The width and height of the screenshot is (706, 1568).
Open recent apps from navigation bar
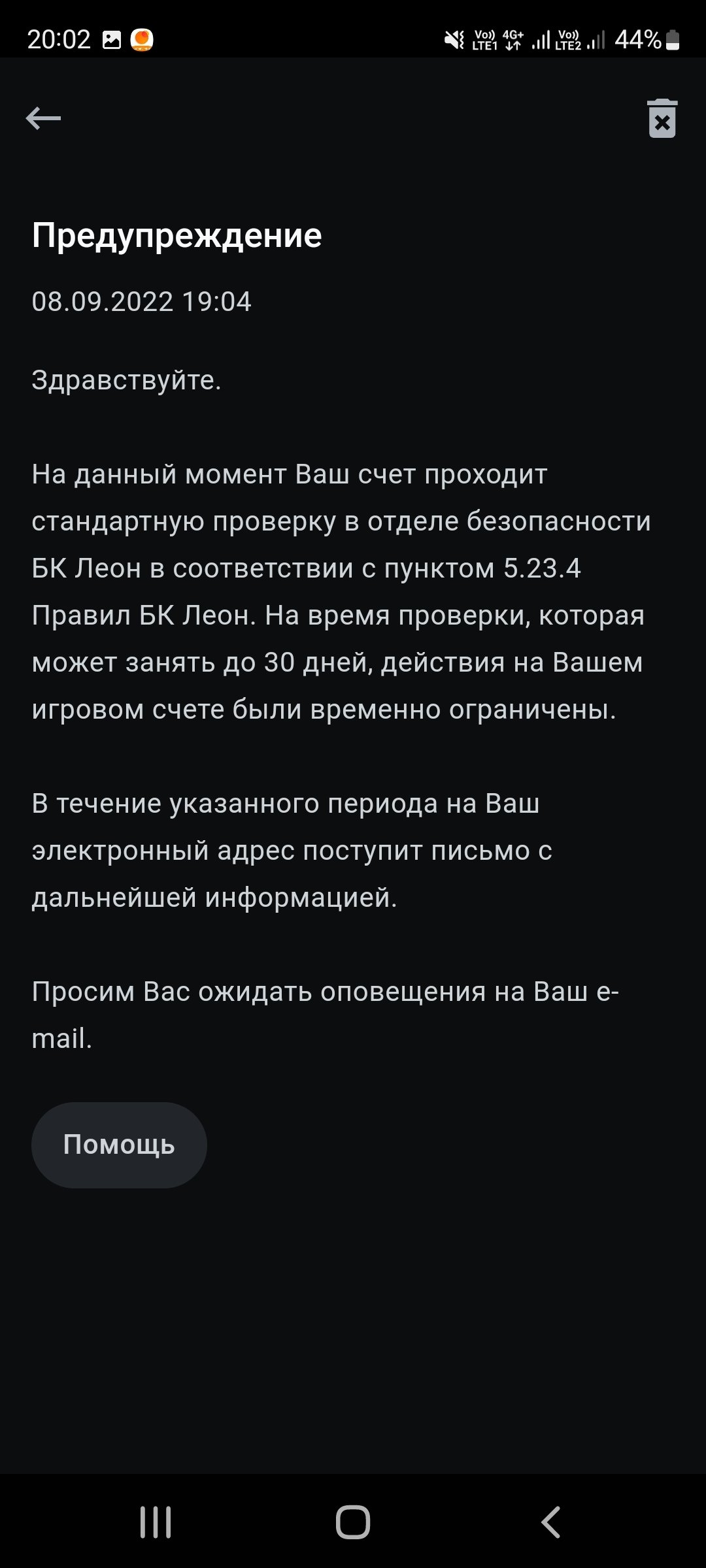[156, 1522]
